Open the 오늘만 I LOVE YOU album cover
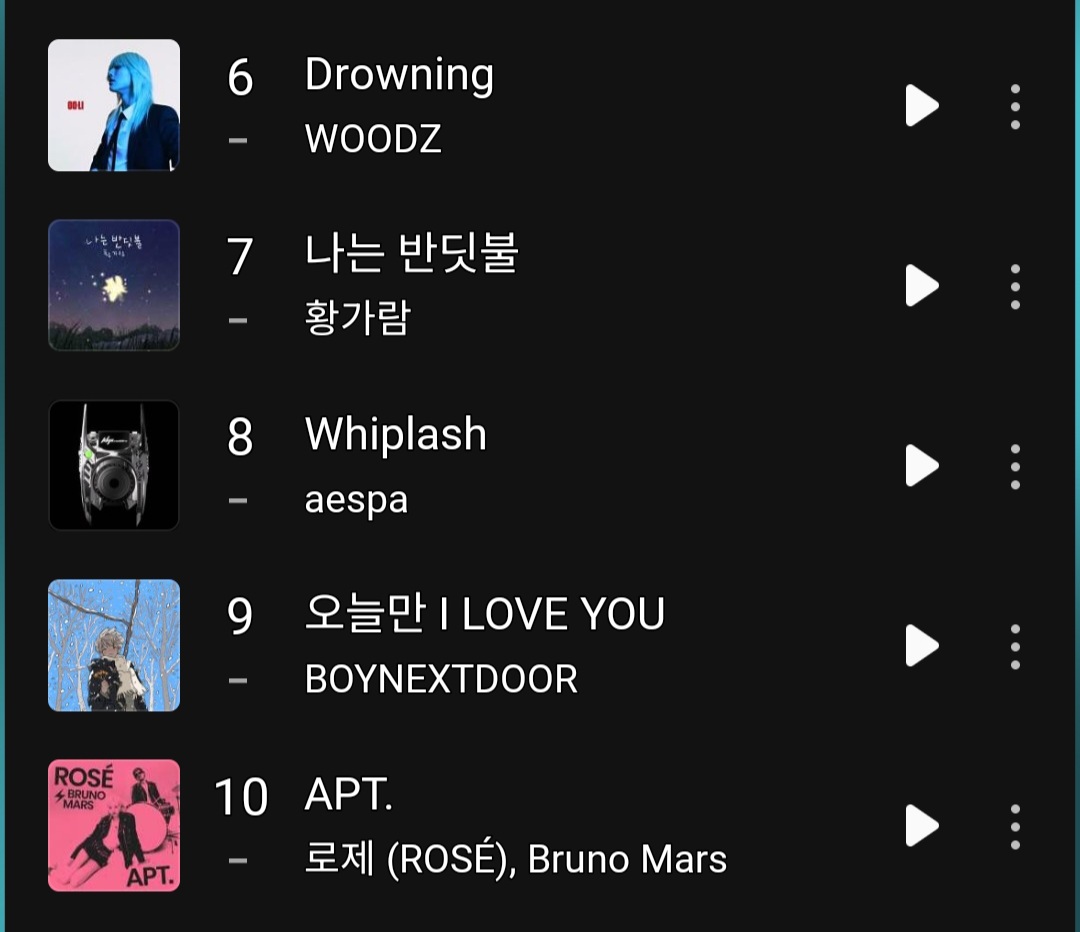This screenshot has height=932, width=1080. (x=114, y=645)
